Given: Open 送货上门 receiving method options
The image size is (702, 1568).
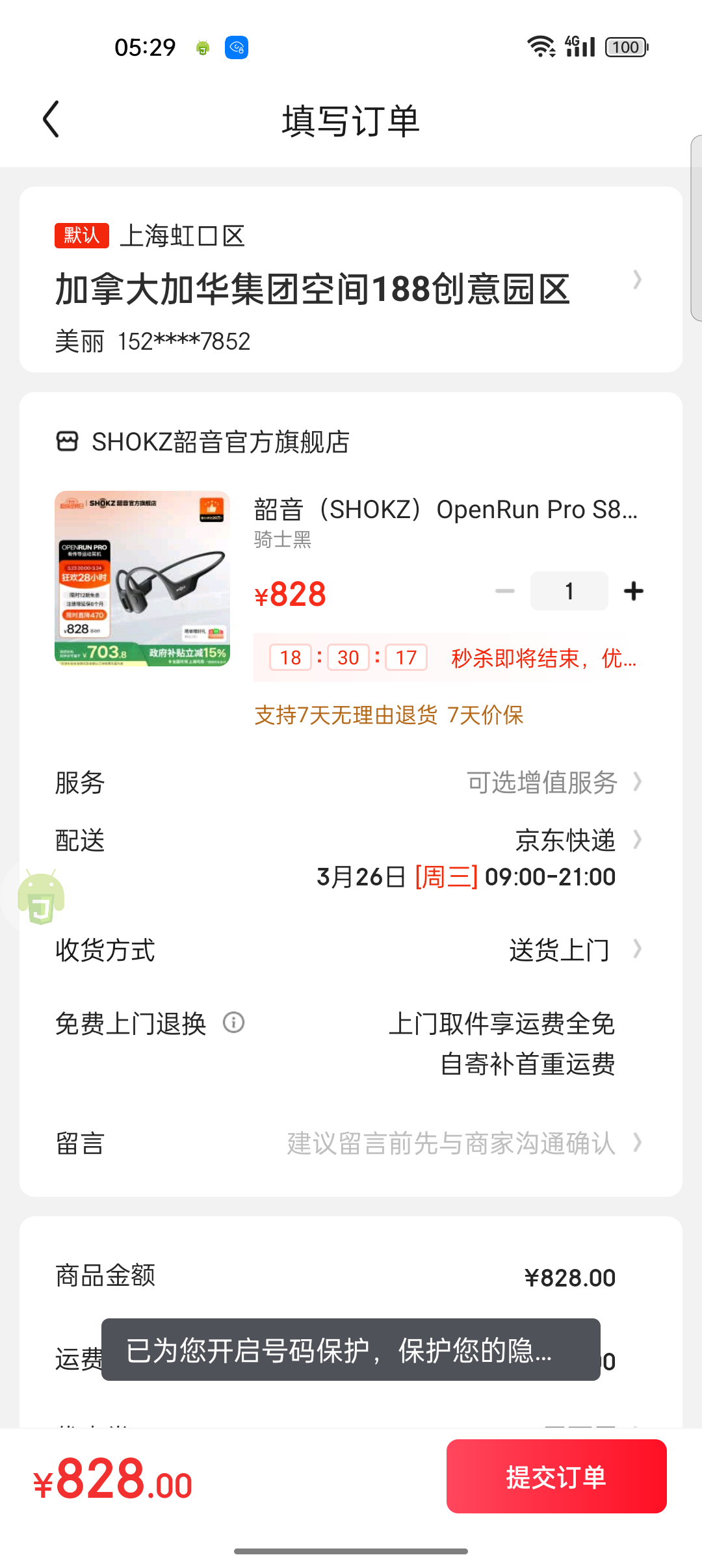Looking at the screenshot, I should [x=560, y=949].
